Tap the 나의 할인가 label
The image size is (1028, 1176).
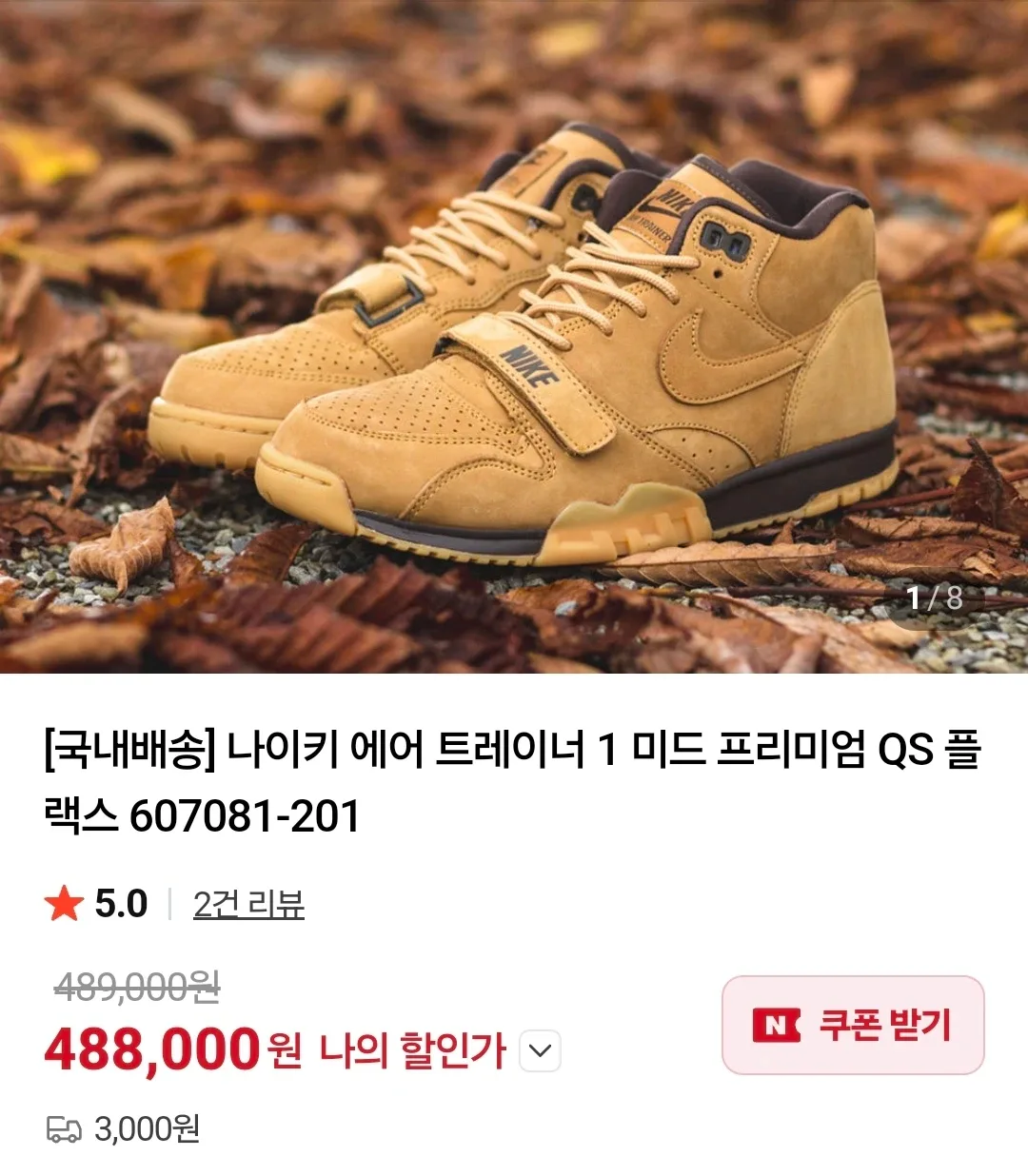(414, 1049)
